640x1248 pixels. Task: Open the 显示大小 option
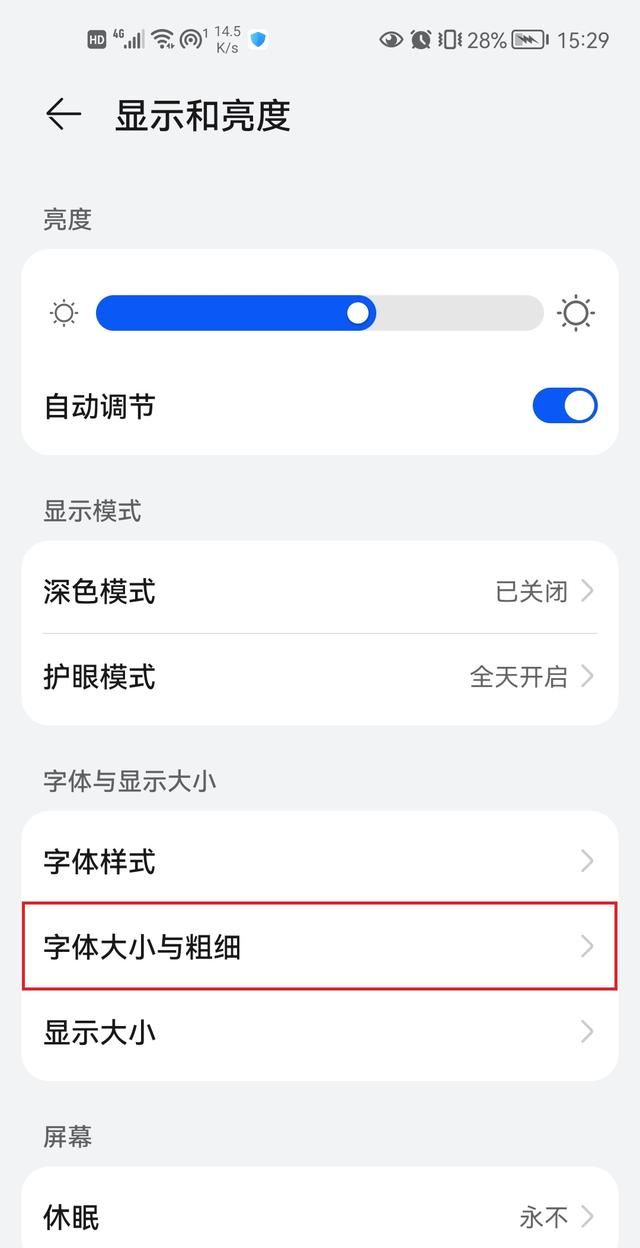[x=320, y=1031]
